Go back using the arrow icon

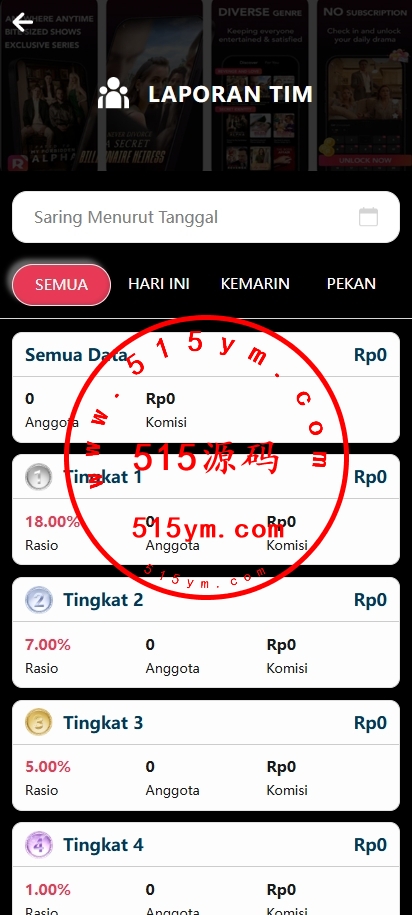(23, 23)
